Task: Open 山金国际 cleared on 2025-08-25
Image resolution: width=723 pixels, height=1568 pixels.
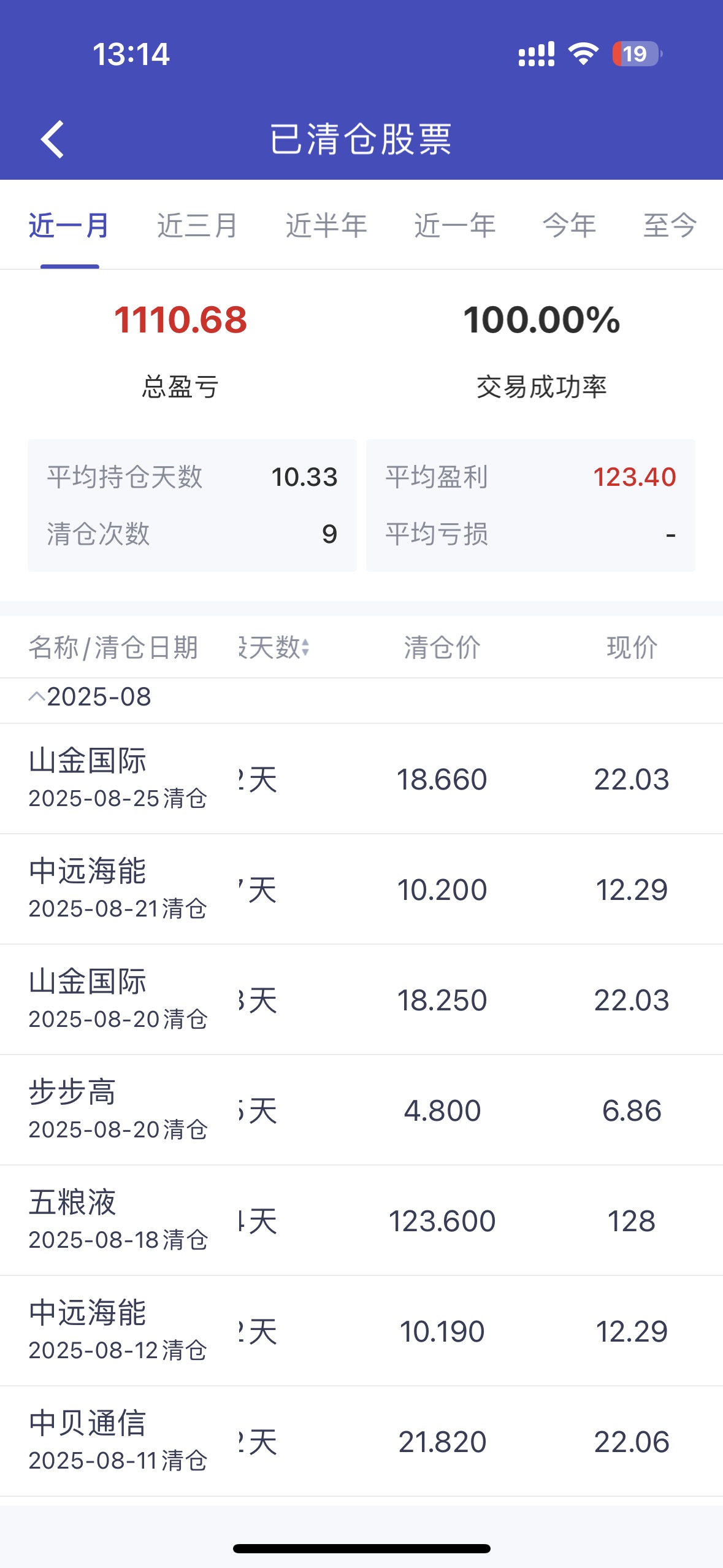Action: (x=361, y=778)
